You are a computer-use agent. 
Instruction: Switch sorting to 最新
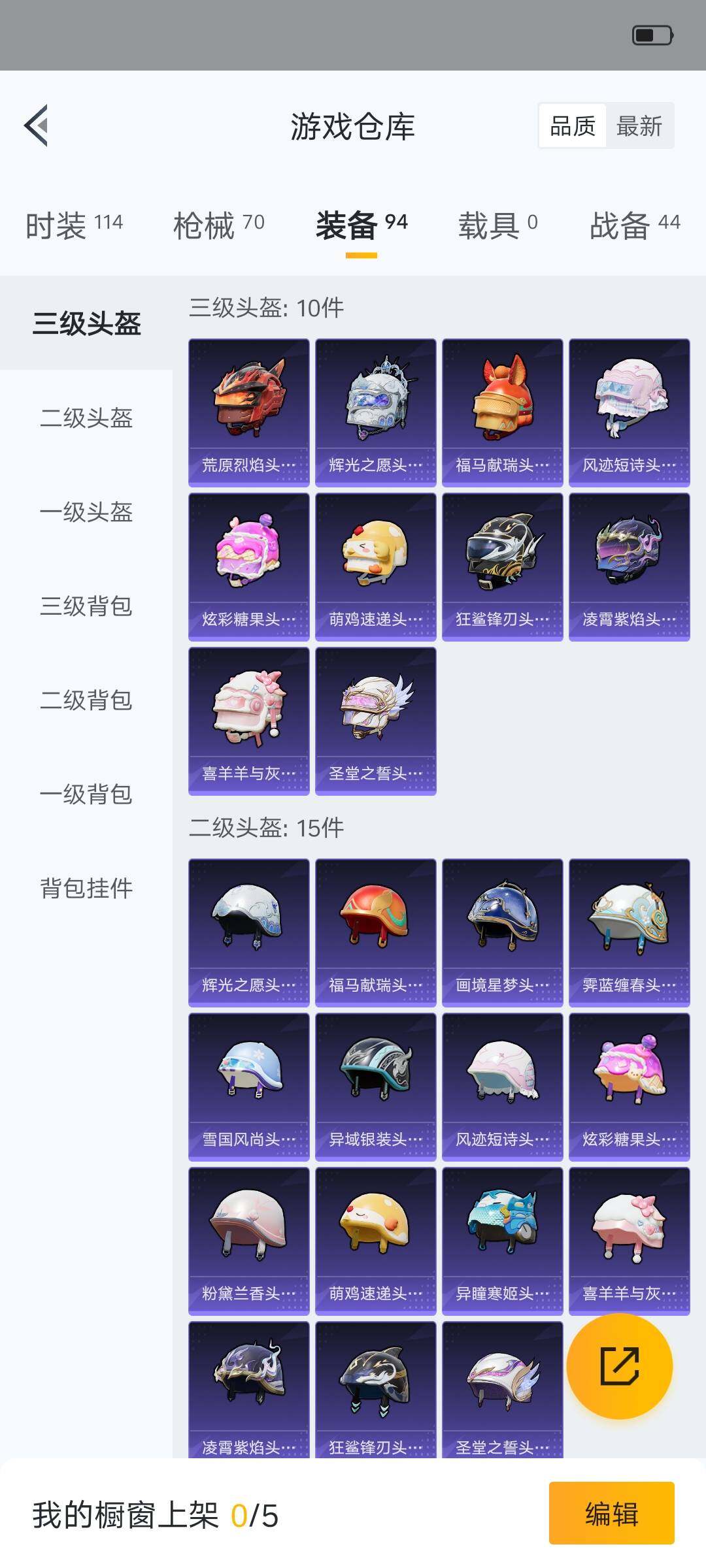coord(639,126)
